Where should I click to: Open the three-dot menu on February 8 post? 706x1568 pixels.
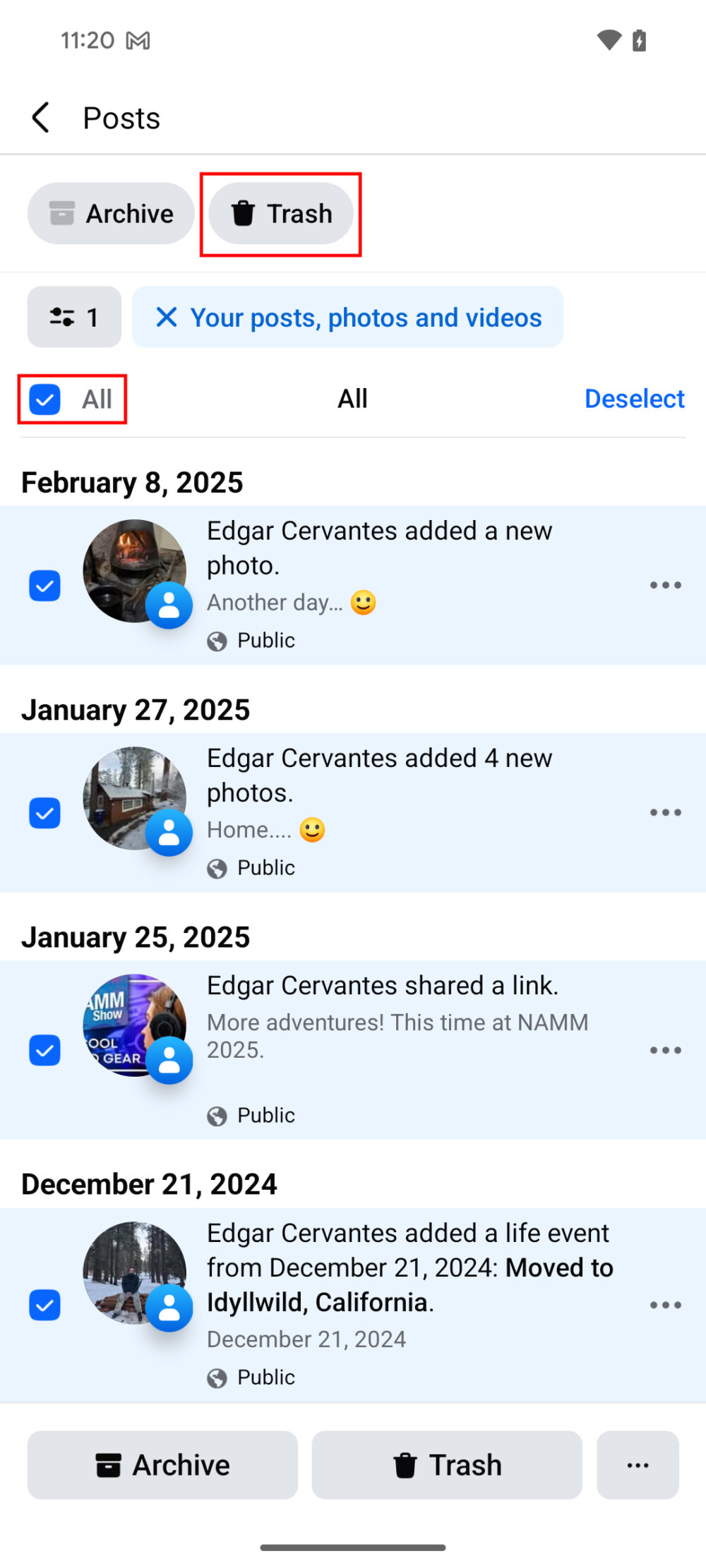click(664, 585)
